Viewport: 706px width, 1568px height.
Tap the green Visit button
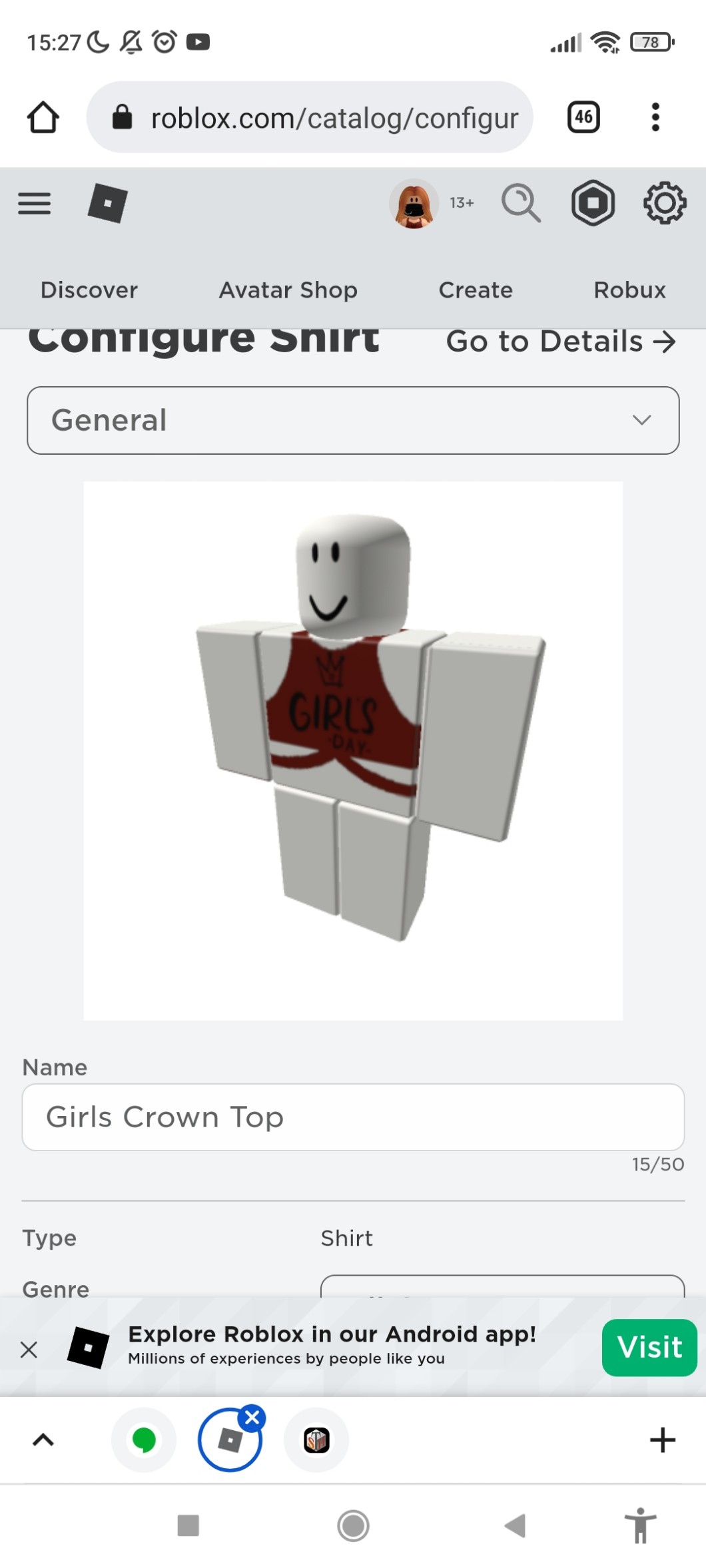(649, 1347)
